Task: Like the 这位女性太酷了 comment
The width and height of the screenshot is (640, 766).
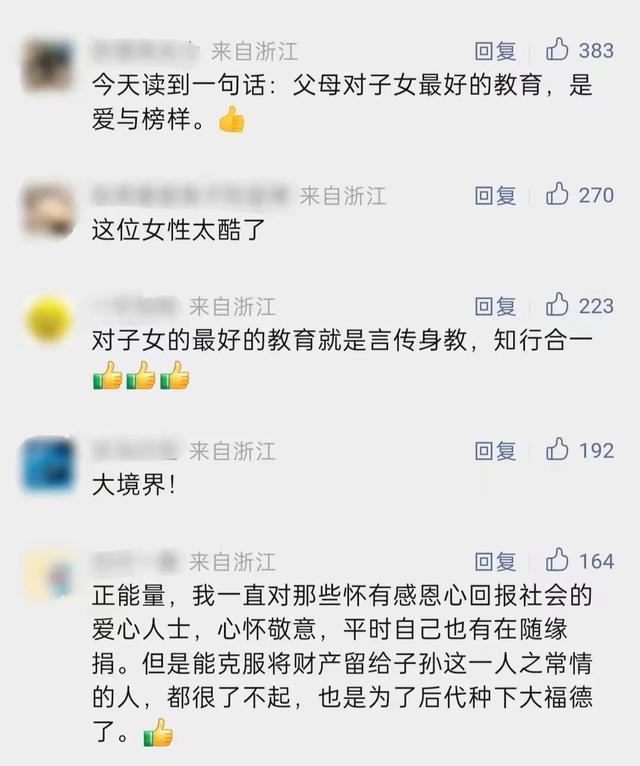Action: pos(558,194)
